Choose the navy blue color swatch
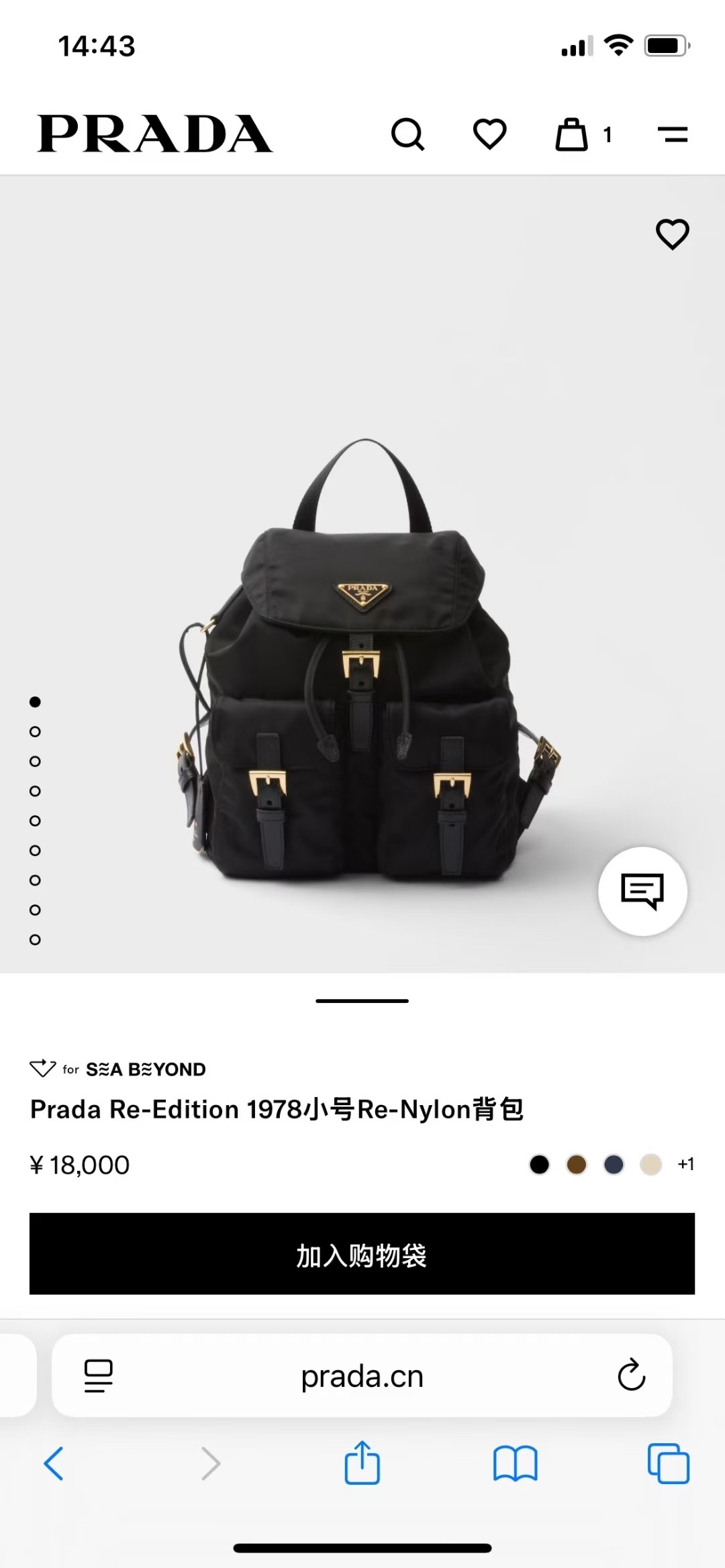725x1568 pixels. (614, 1164)
